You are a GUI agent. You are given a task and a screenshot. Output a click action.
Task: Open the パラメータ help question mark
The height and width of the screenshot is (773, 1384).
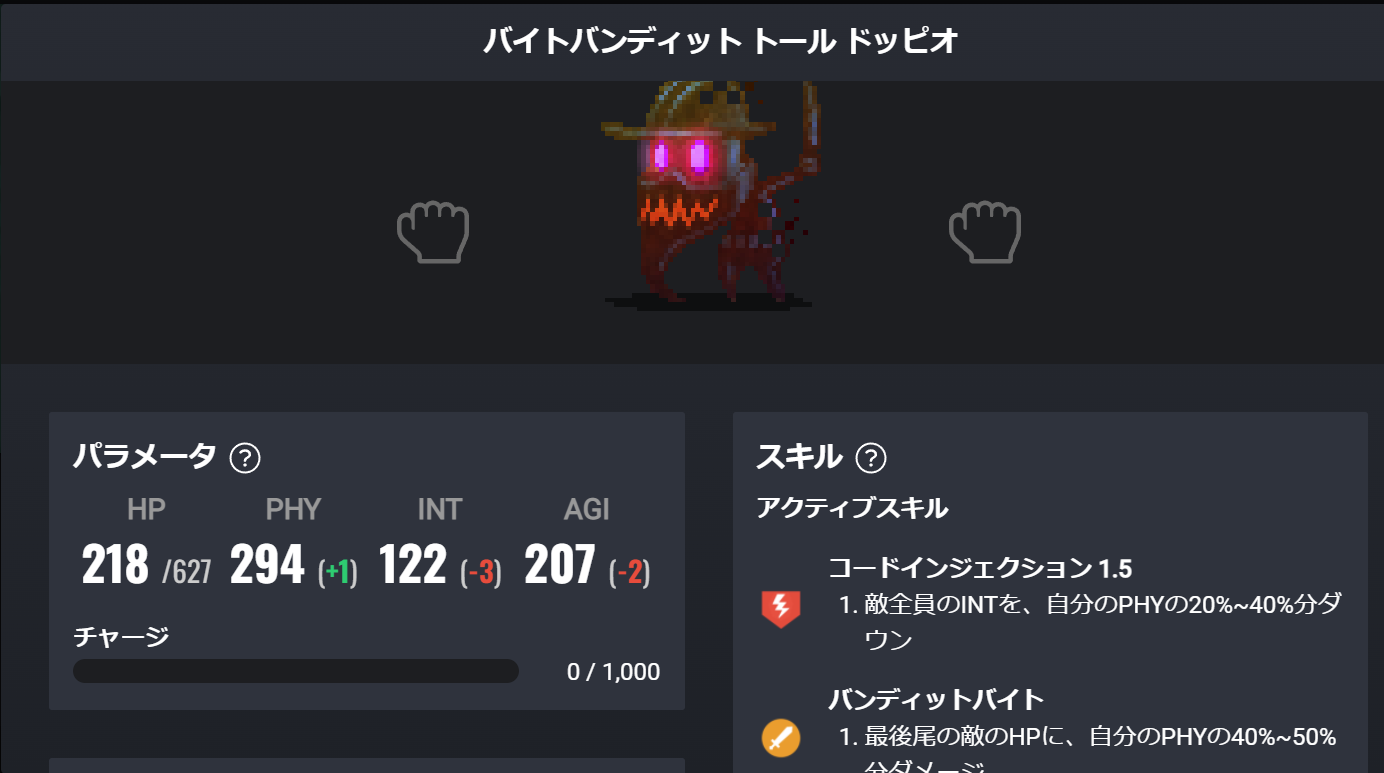[245, 458]
